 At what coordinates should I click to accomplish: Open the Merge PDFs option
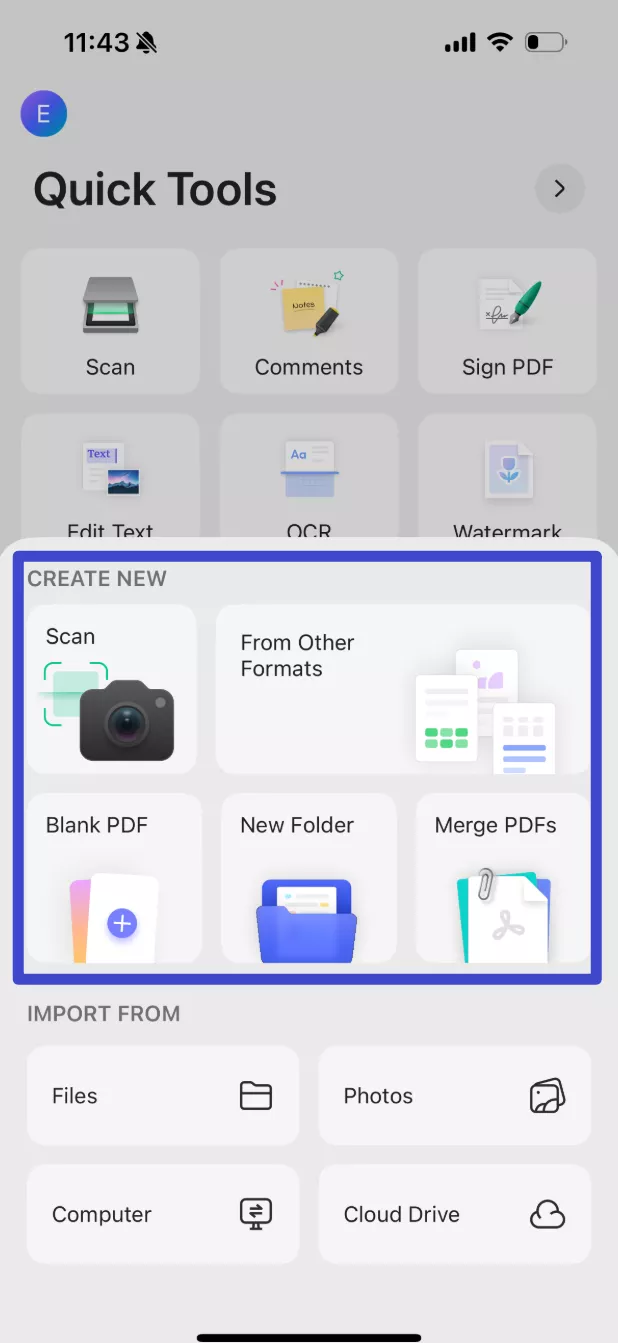click(502, 877)
